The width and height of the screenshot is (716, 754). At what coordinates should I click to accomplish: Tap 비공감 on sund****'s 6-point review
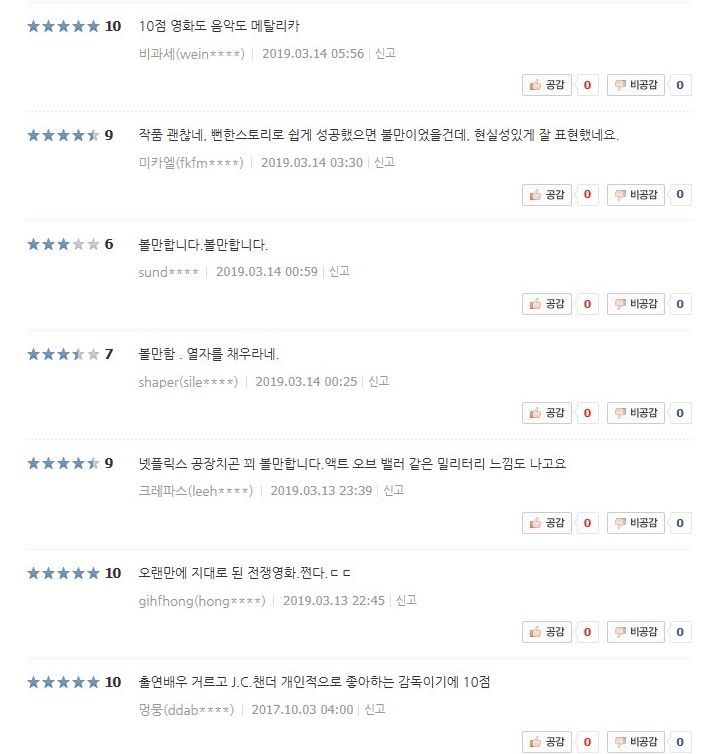636,304
